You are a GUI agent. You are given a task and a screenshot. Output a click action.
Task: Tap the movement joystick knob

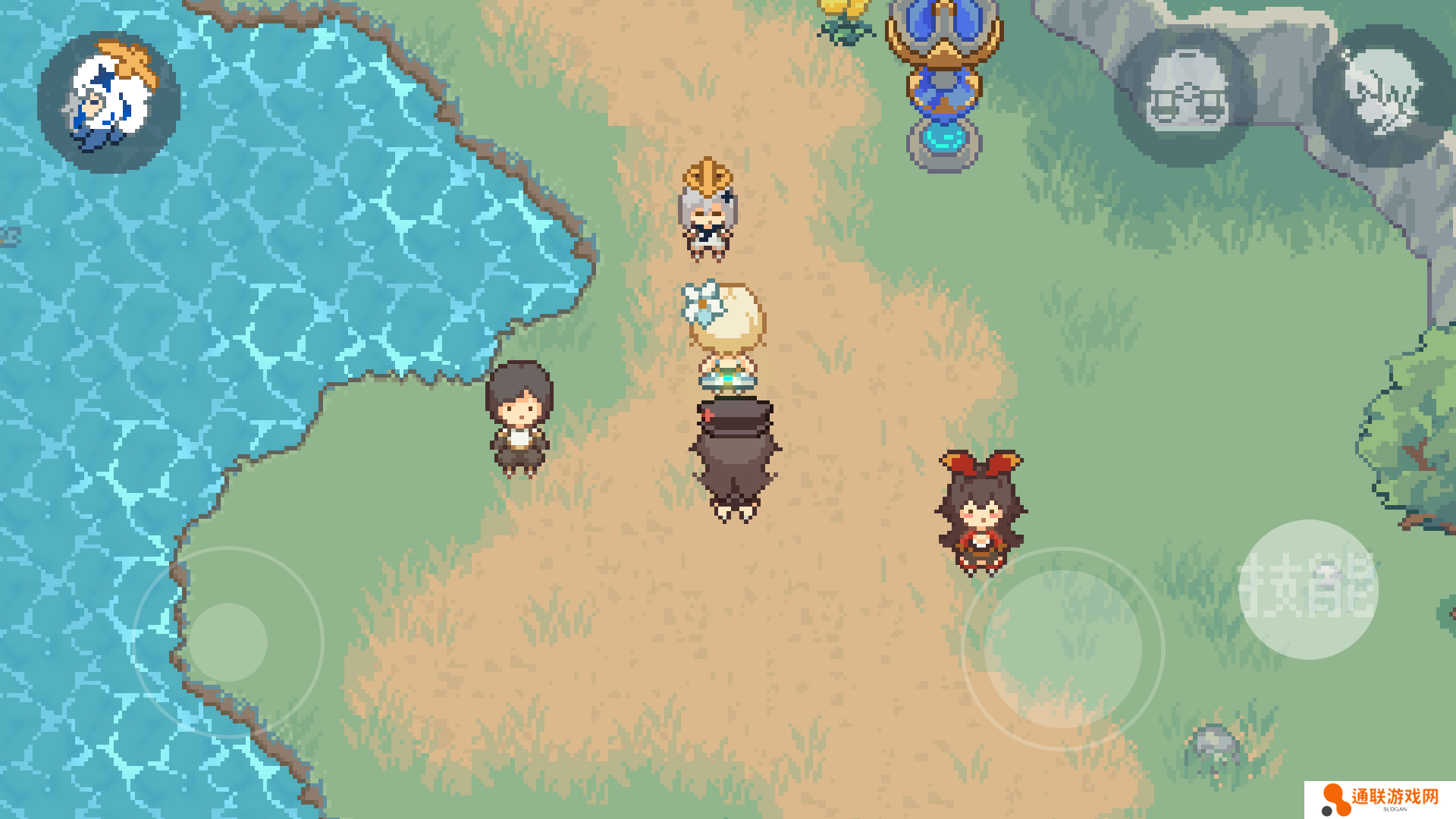(x=227, y=642)
